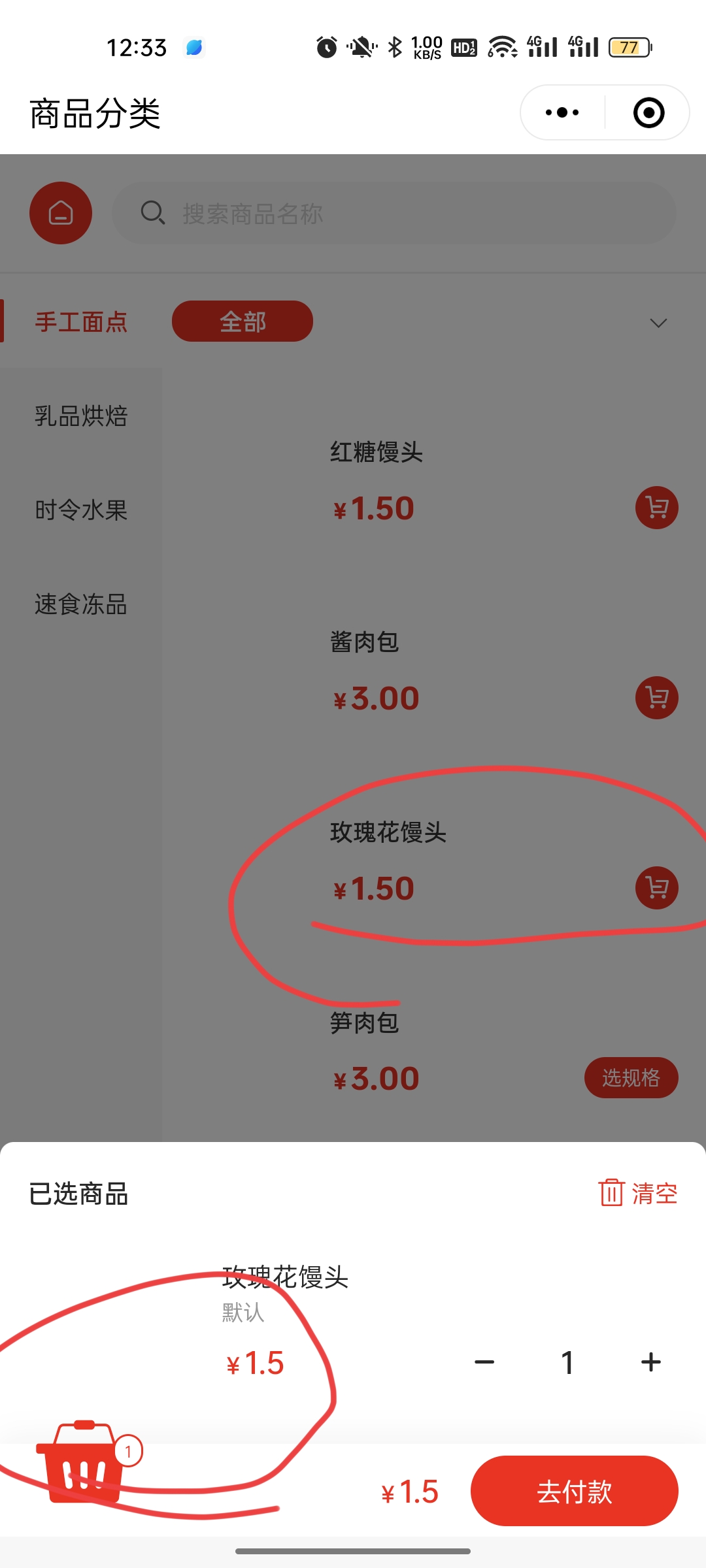Open the mini program more menu
The image size is (706, 1568).
coord(562,112)
